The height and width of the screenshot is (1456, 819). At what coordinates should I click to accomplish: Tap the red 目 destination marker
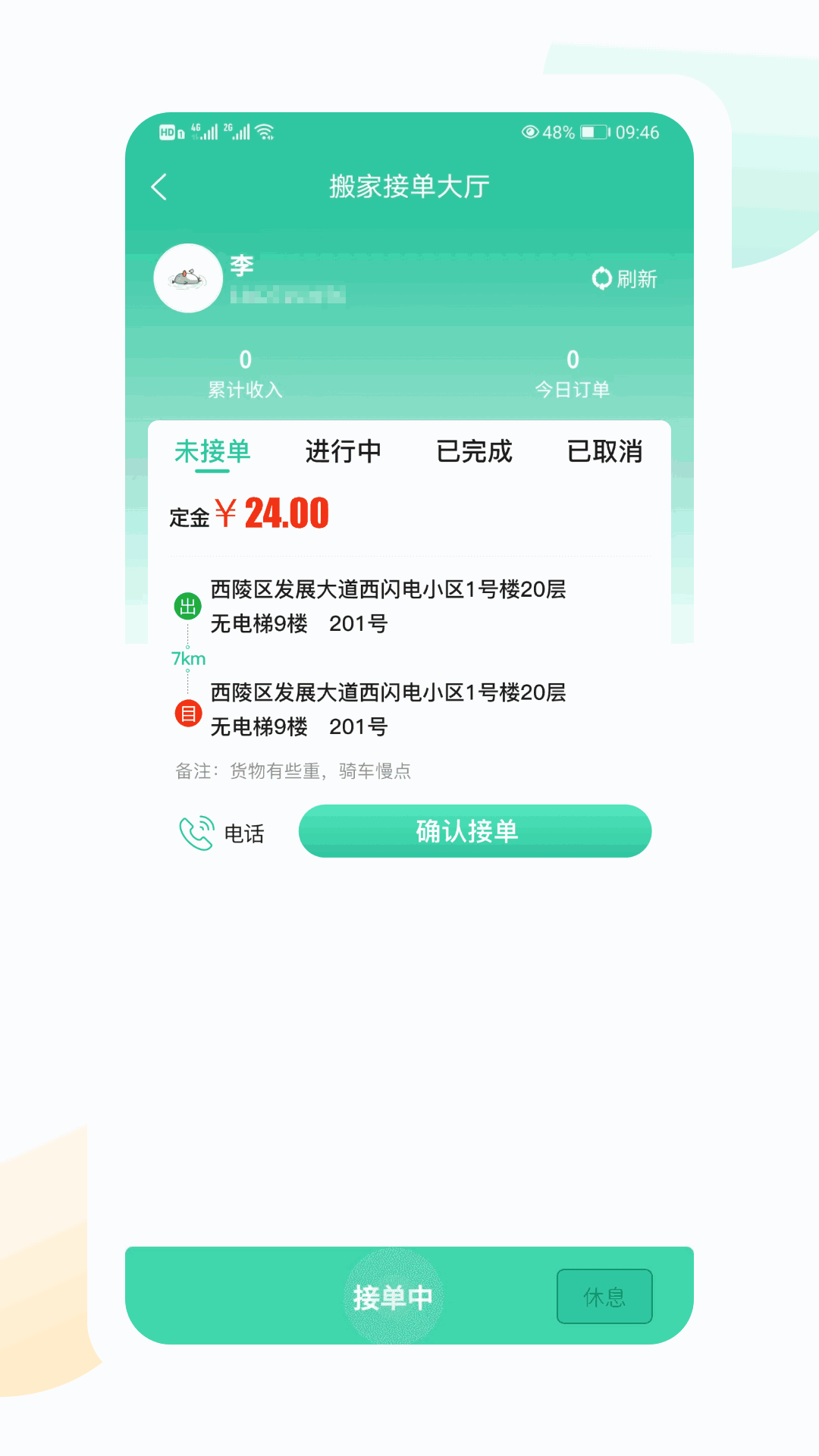coord(187,713)
